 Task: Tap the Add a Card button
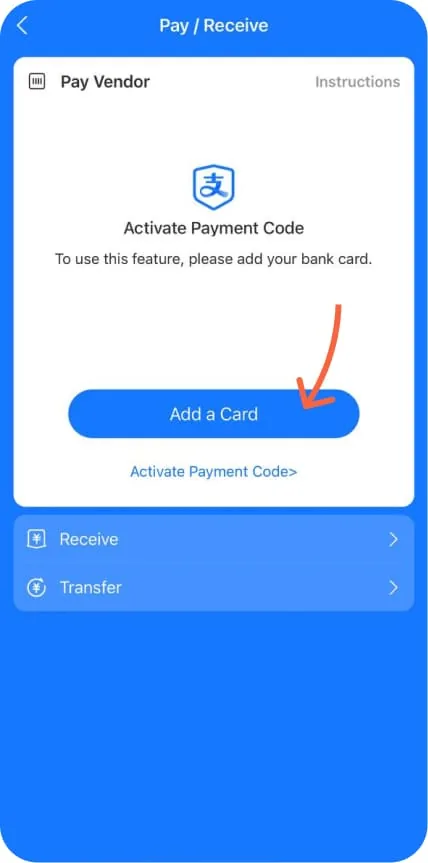pyautogui.click(x=213, y=414)
